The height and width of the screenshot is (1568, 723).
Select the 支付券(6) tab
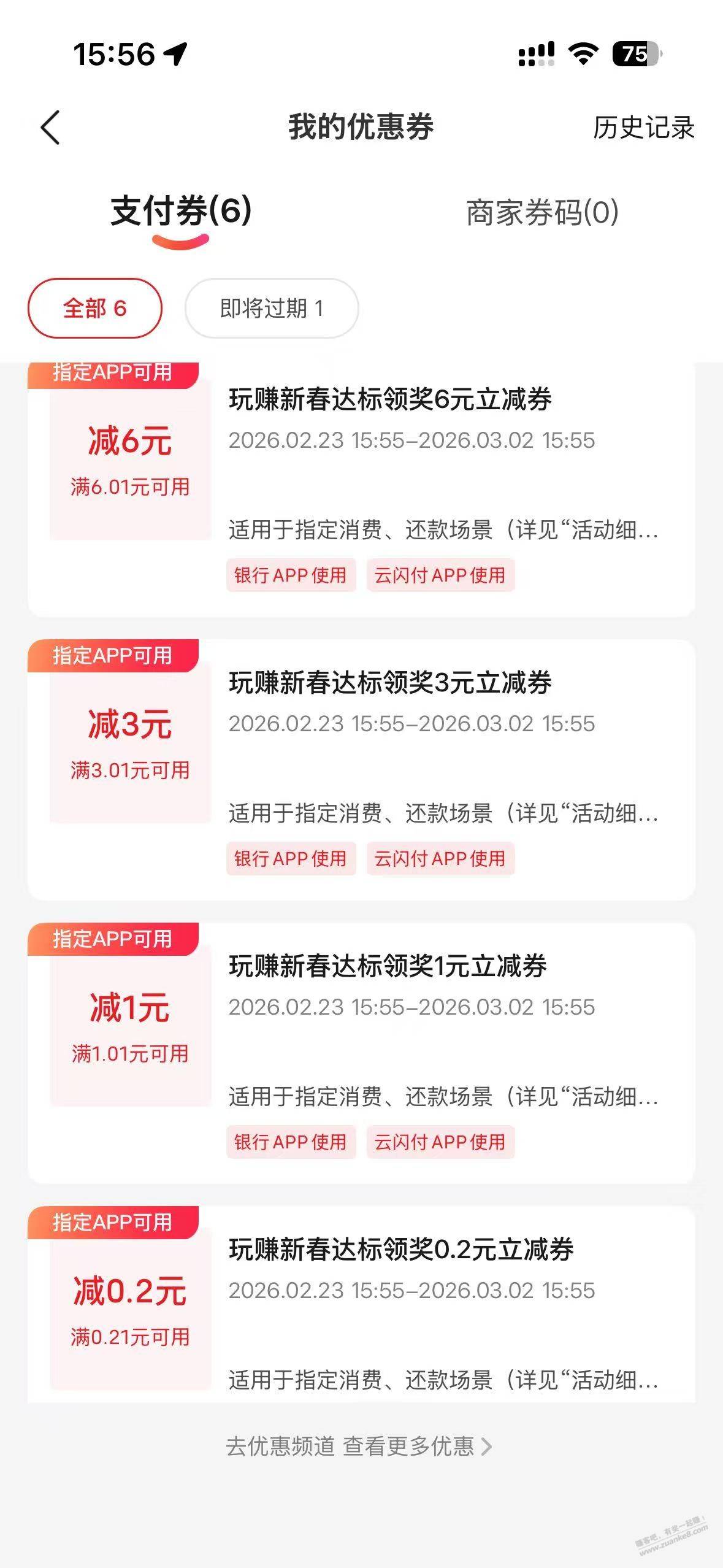click(x=181, y=211)
